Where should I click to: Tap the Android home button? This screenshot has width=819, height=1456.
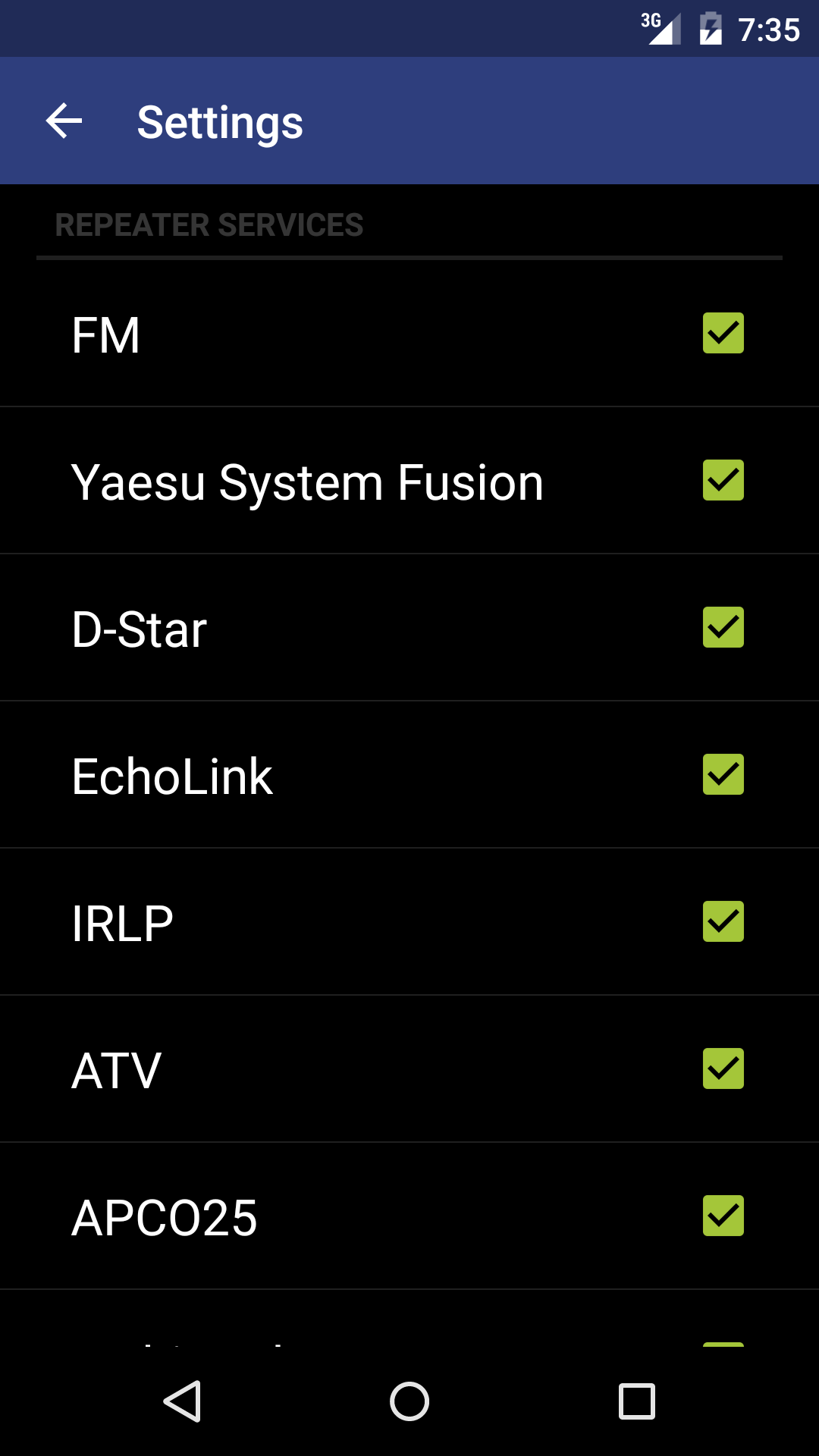409,1401
